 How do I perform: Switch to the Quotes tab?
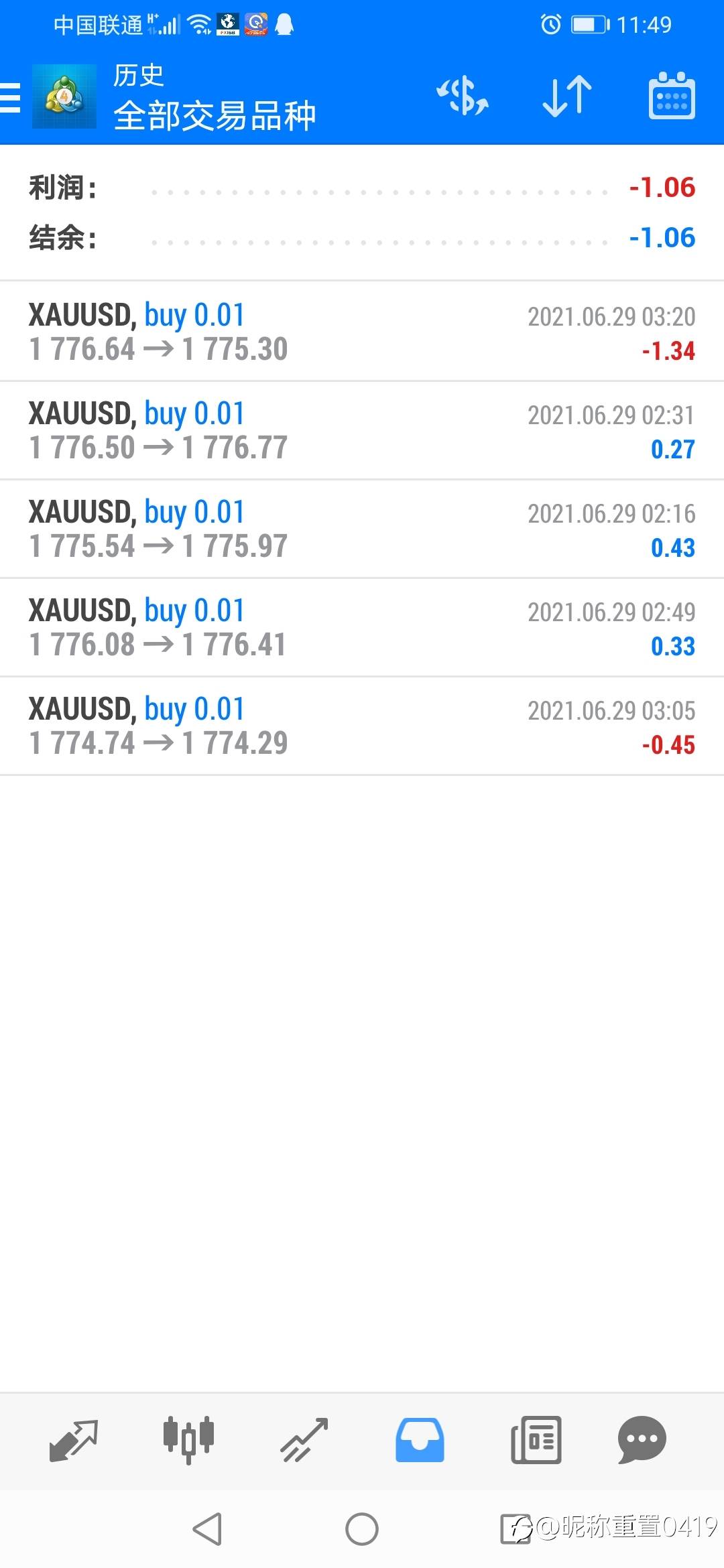tap(74, 1440)
